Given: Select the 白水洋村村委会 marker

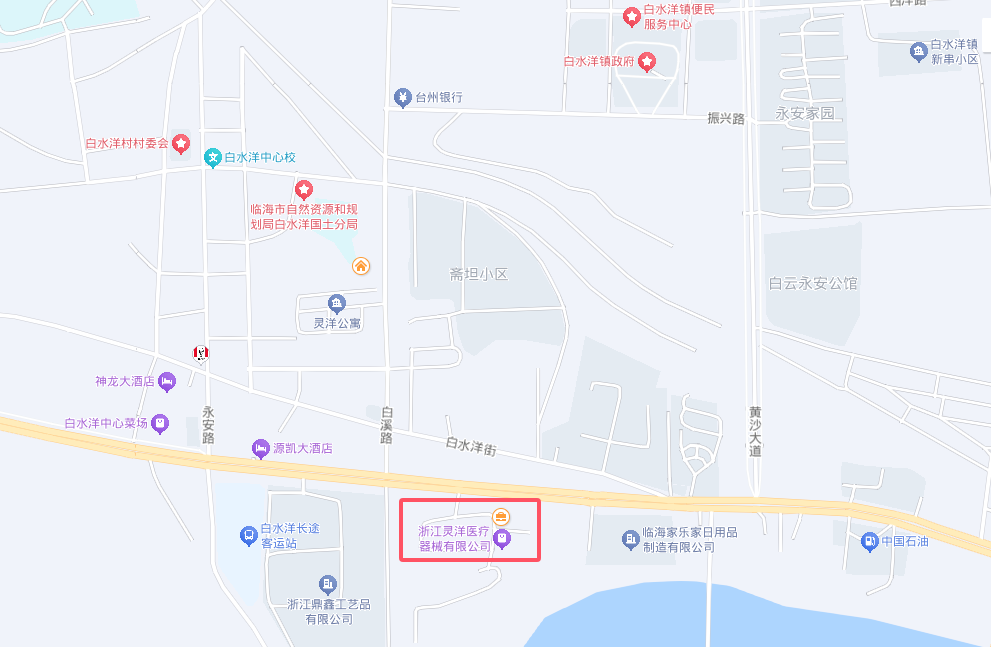Looking at the screenshot, I should coord(181,144).
